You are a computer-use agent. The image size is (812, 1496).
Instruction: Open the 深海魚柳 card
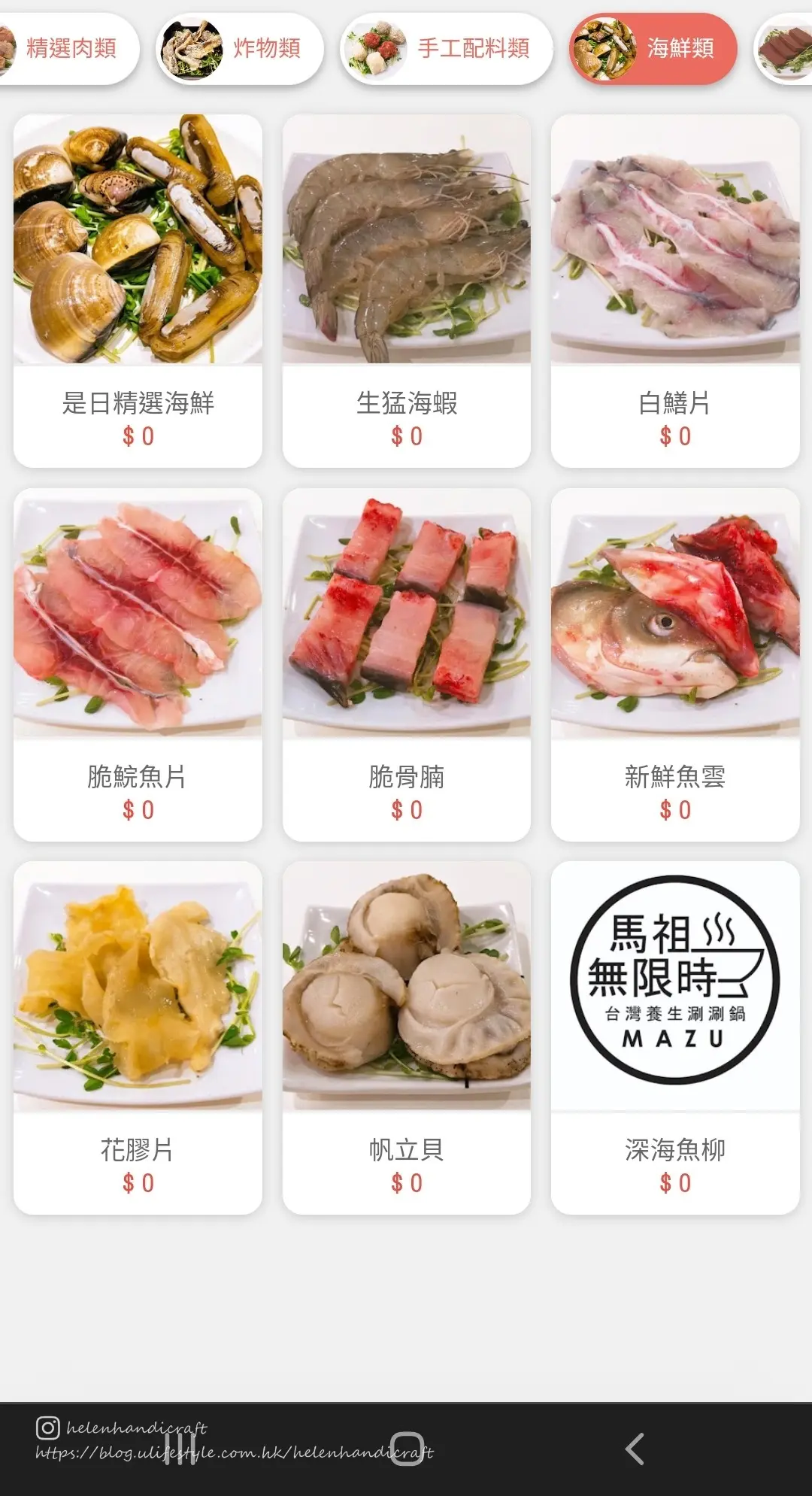tap(675, 1038)
